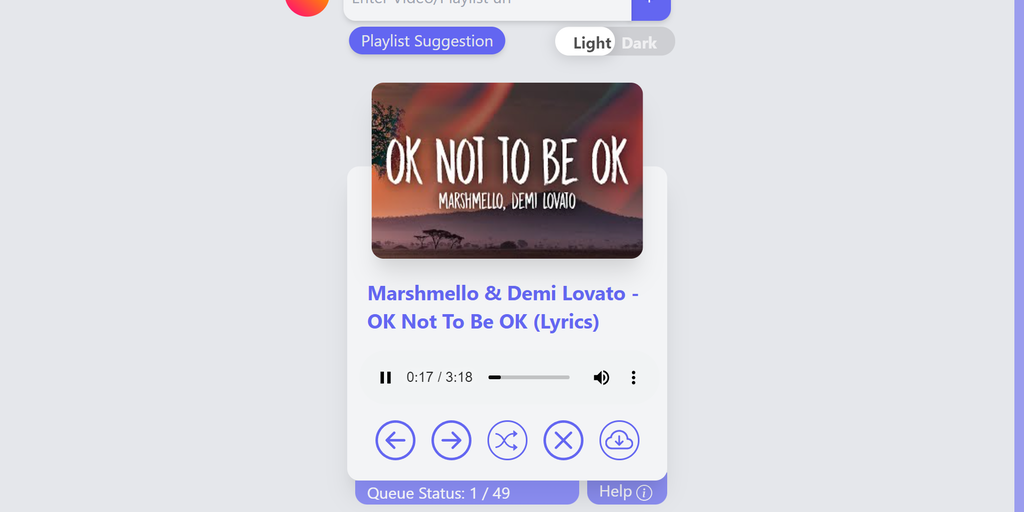Tap the video/playlist URL field
This screenshot has width=1024, height=512.
pyautogui.click(x=487, y=5)
